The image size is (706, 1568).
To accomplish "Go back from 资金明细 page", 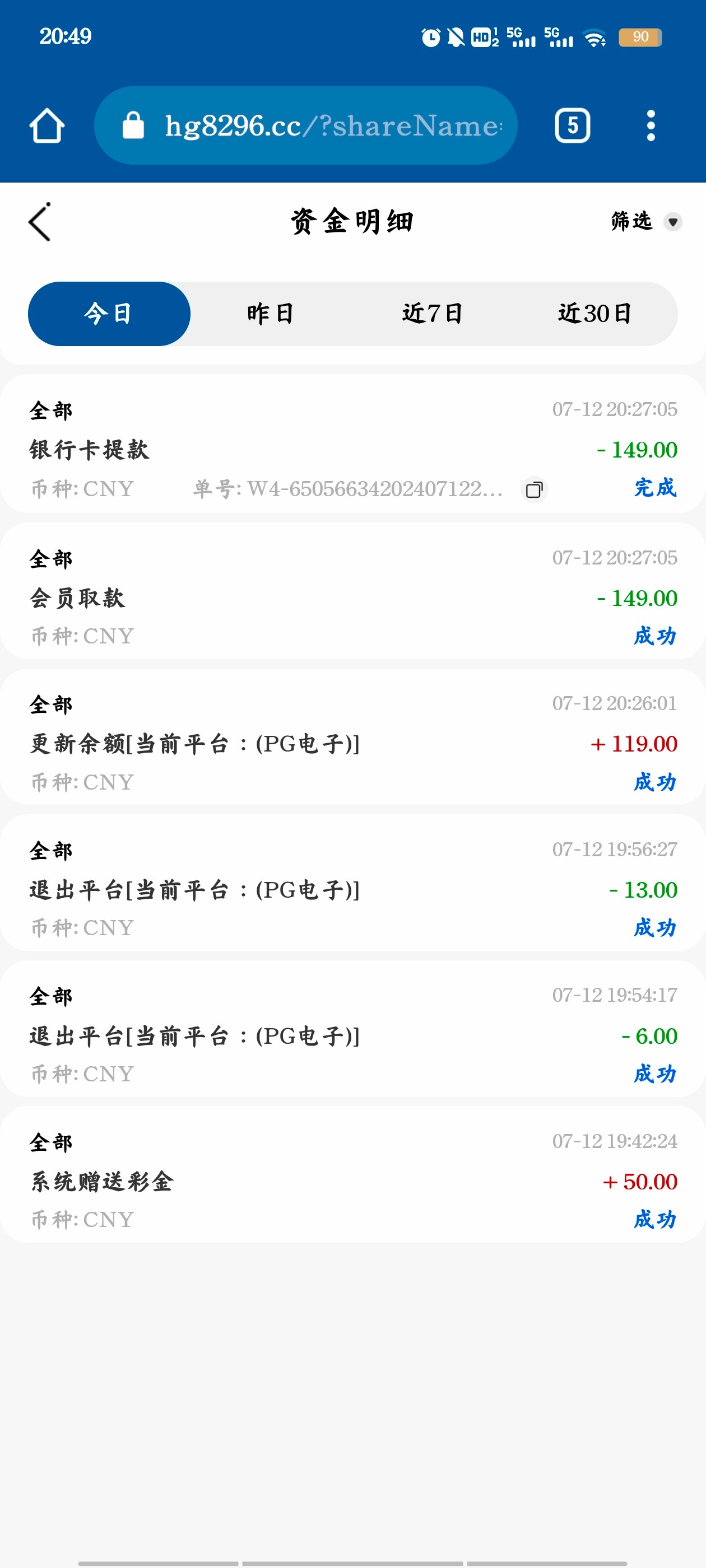I will click(x=40, y=222).
